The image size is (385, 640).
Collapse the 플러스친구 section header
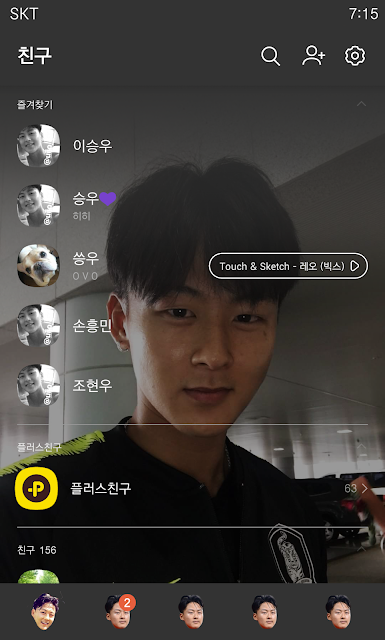point(361,446)
